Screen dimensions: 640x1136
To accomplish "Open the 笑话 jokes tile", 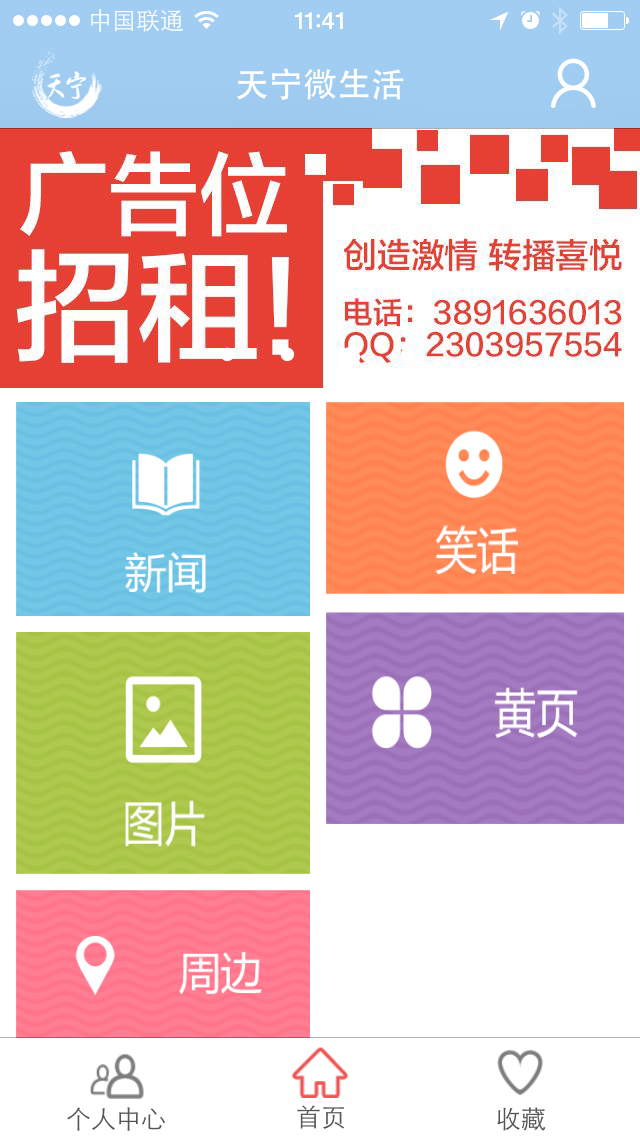I will click(x=475, y=498).
